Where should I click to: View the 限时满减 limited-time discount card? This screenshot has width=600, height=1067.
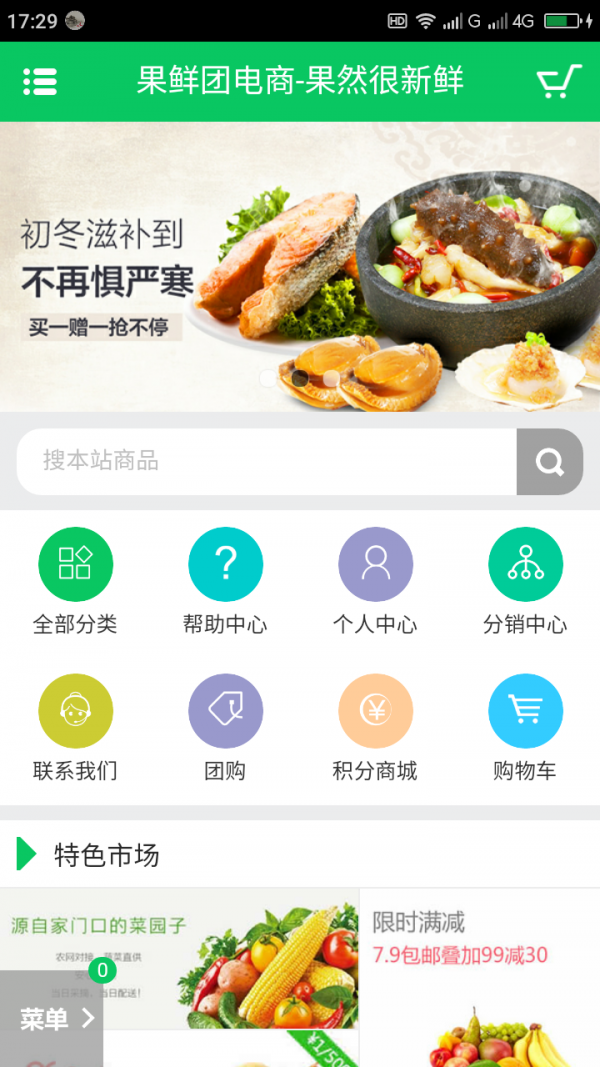tap(480, 980)
